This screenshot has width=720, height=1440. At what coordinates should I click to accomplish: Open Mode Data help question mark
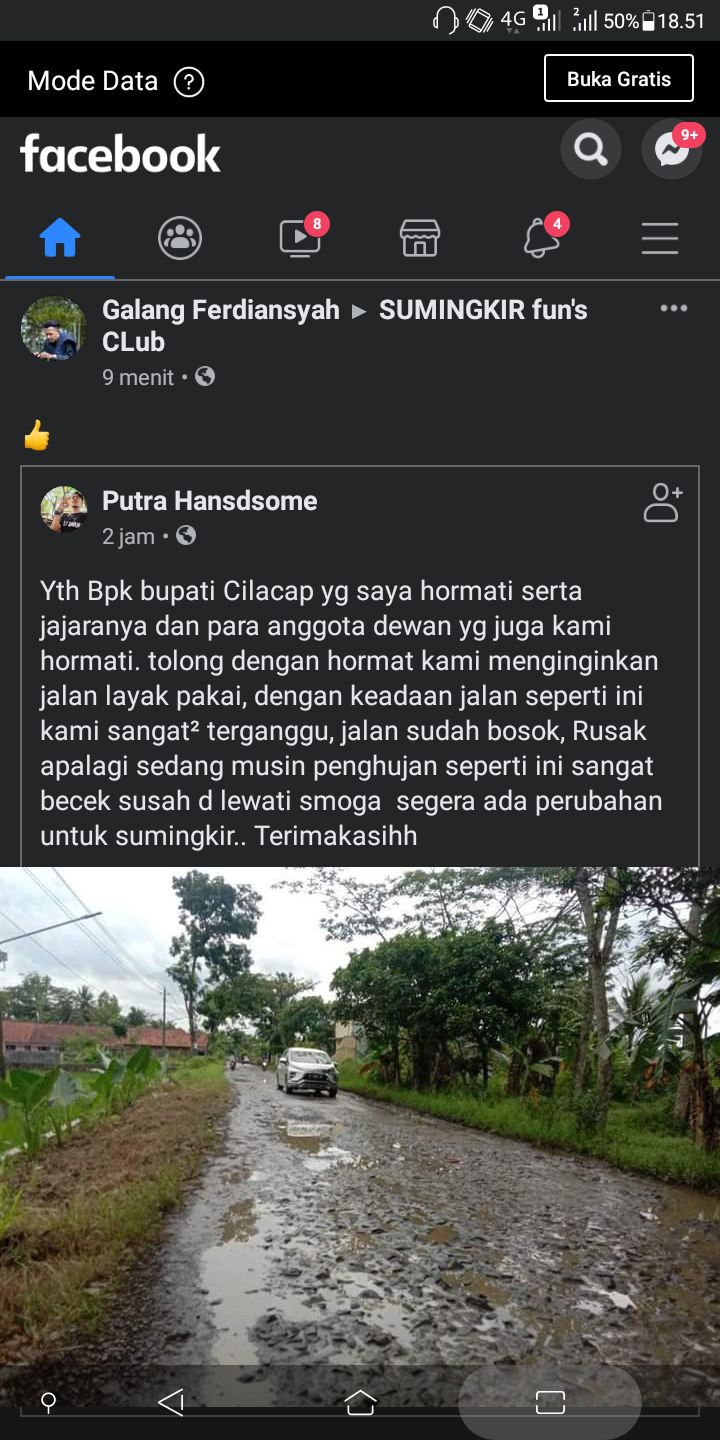(x=189, y=82)
